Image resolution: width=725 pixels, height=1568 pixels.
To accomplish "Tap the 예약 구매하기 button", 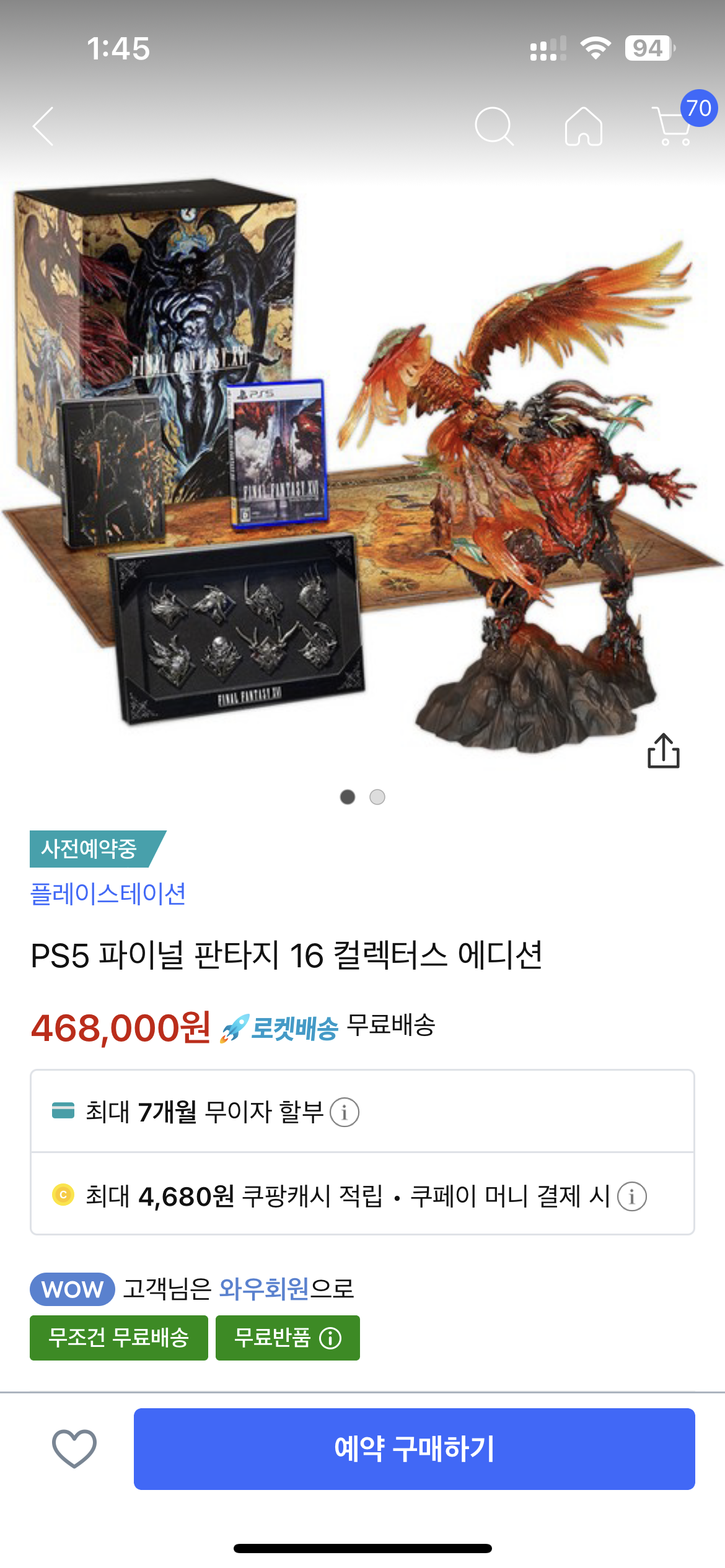I will [414, 1448].
